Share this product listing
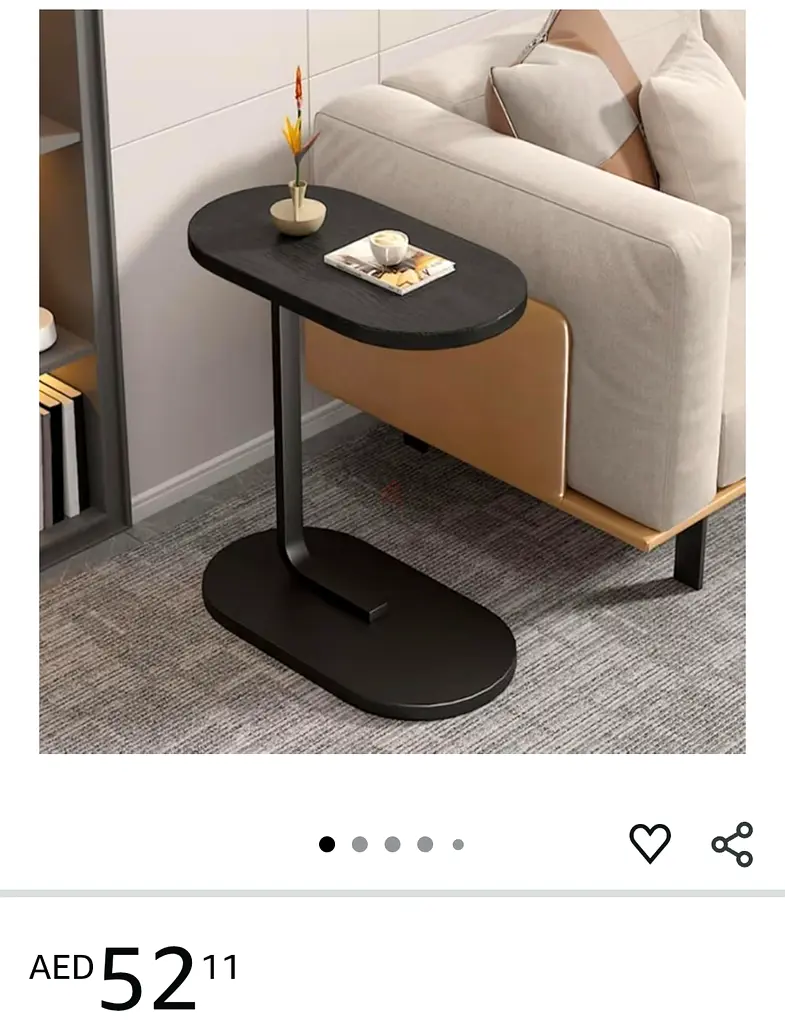Image resolution: width=785 pixels, height=1024 pixels. coord(732,844)
